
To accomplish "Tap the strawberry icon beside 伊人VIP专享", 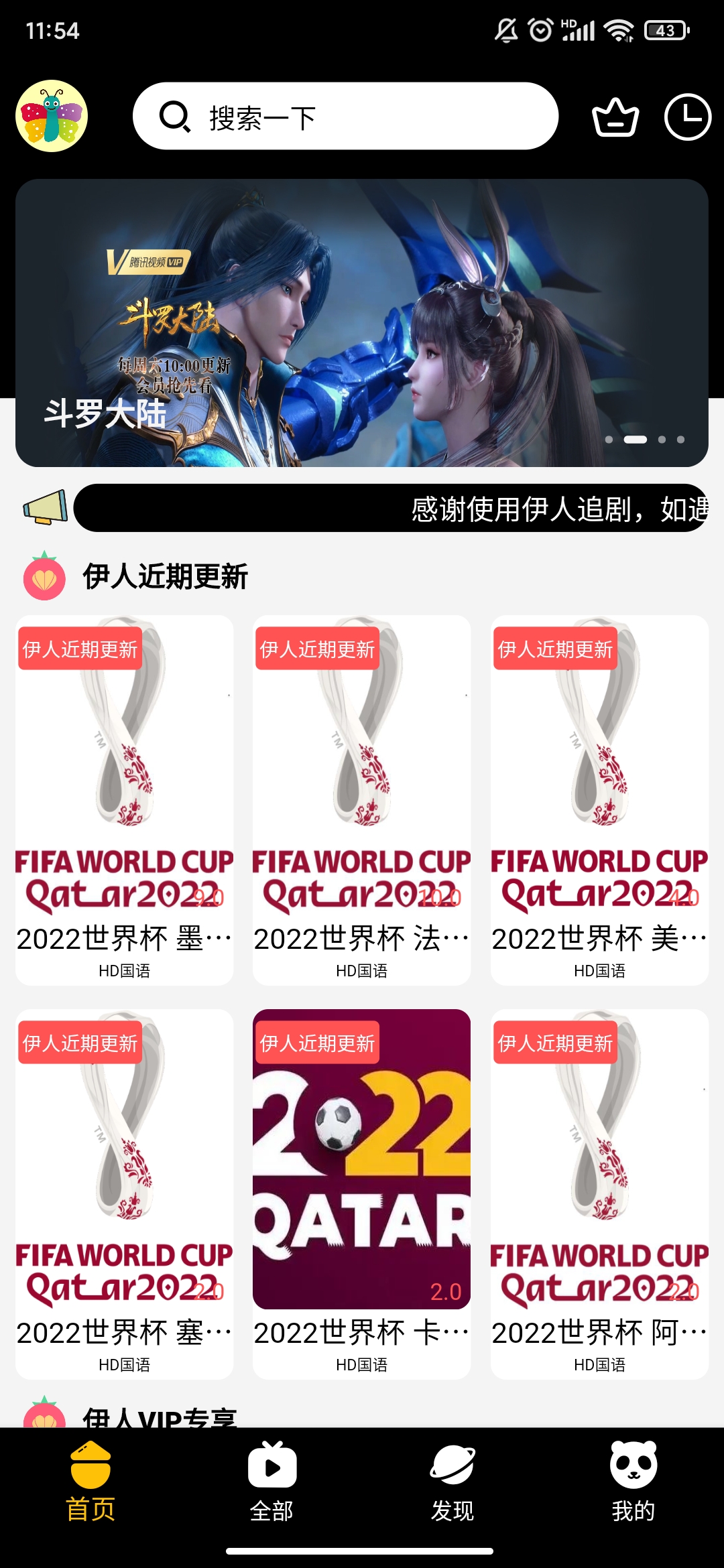I will 44,1414.
